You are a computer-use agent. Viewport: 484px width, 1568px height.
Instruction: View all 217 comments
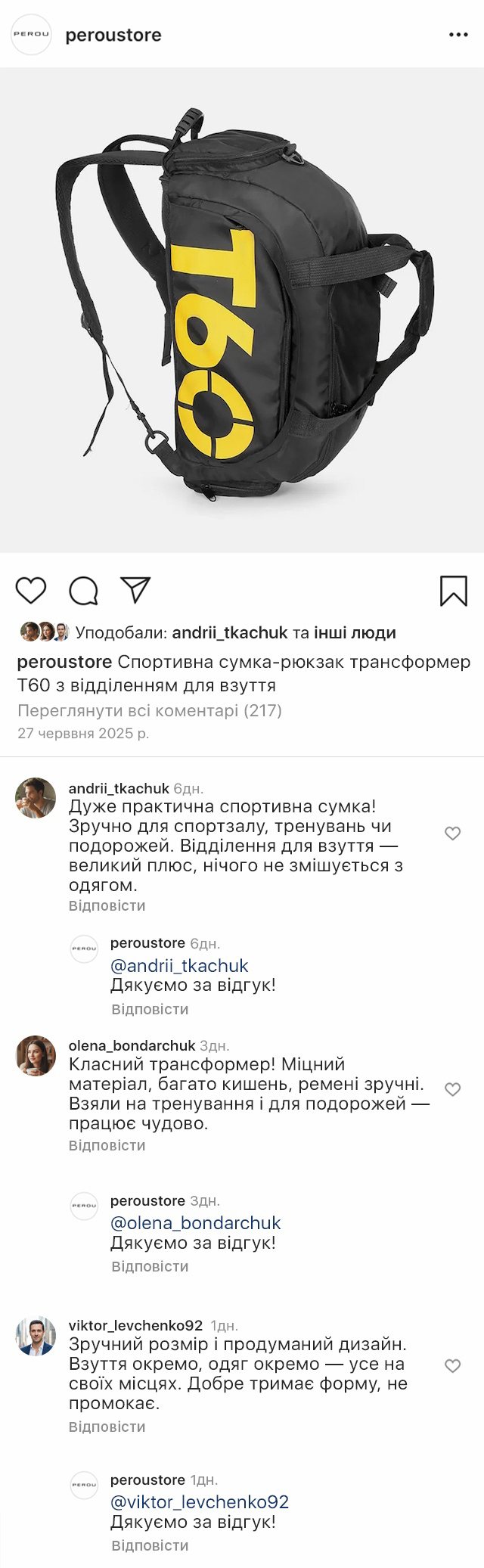point(149,710)
